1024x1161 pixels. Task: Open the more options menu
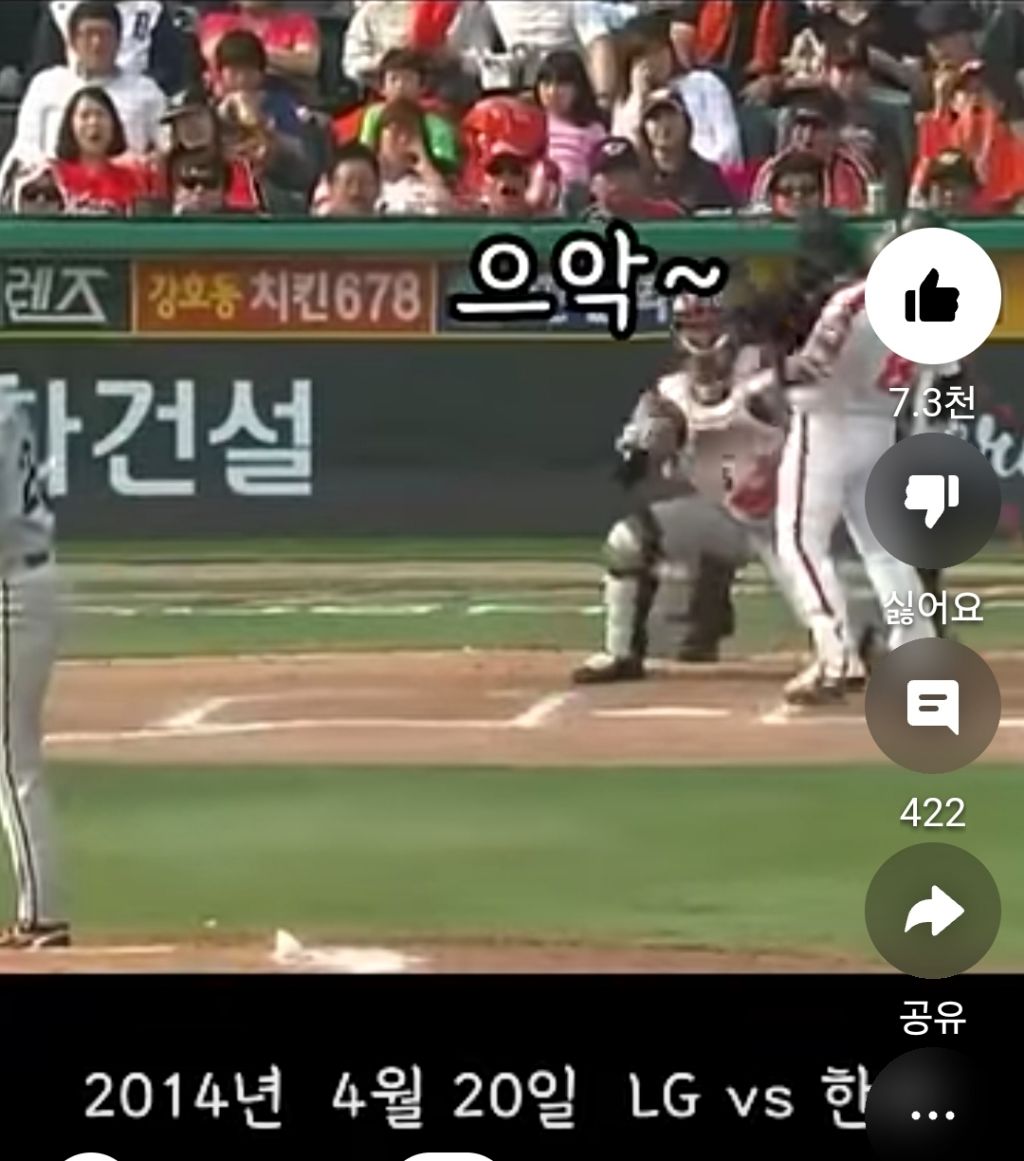932,1112
